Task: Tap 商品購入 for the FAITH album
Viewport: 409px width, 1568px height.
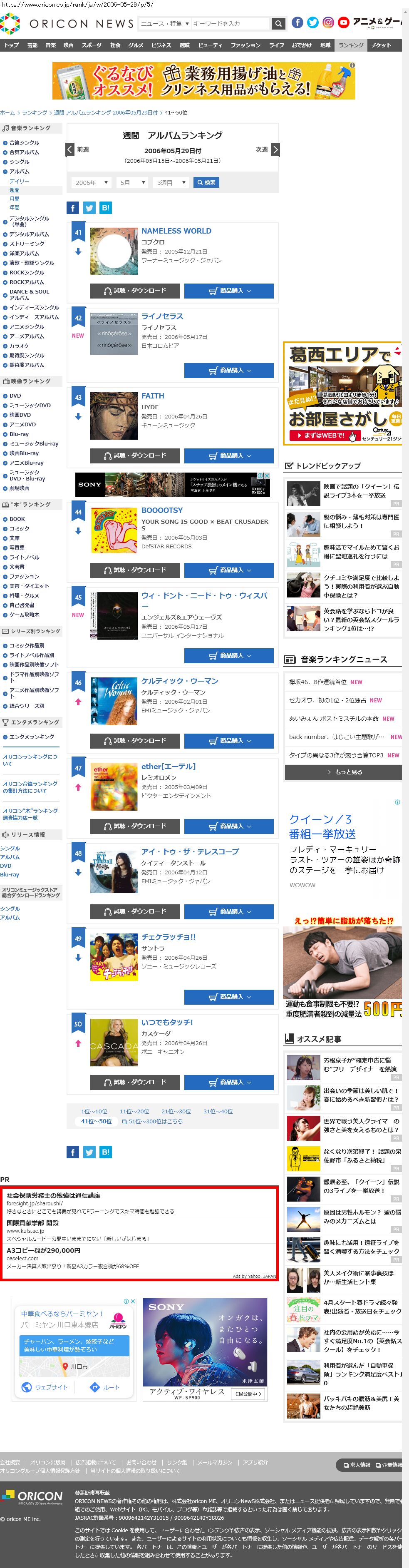Action: pyautogui.click(x=229, y=456)
